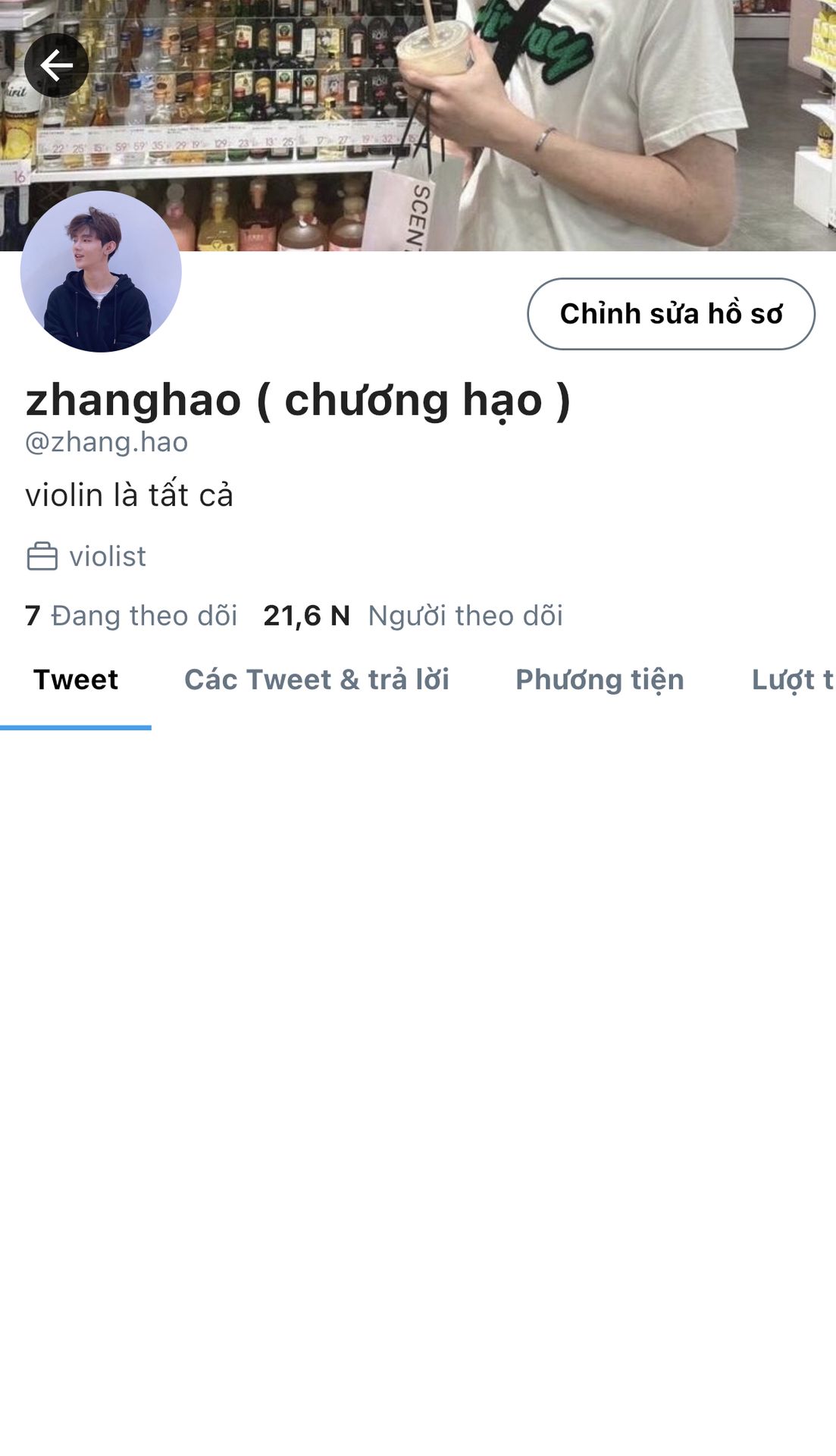836x1456 pixels.
Task: Switch to the Phương tiện tab
Action: pos(600,679)
